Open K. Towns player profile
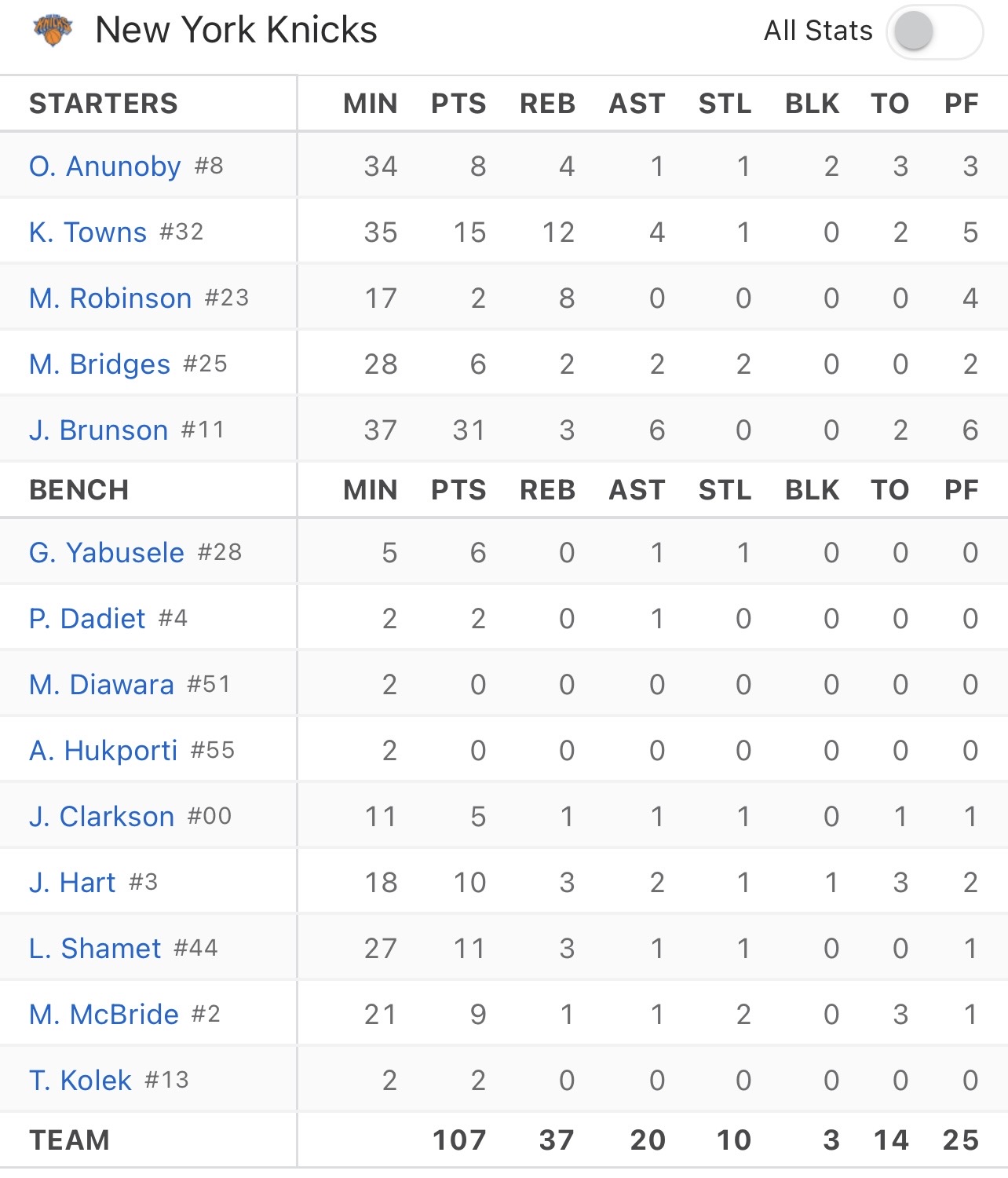 pyautogui.click(x=88, y=232)
